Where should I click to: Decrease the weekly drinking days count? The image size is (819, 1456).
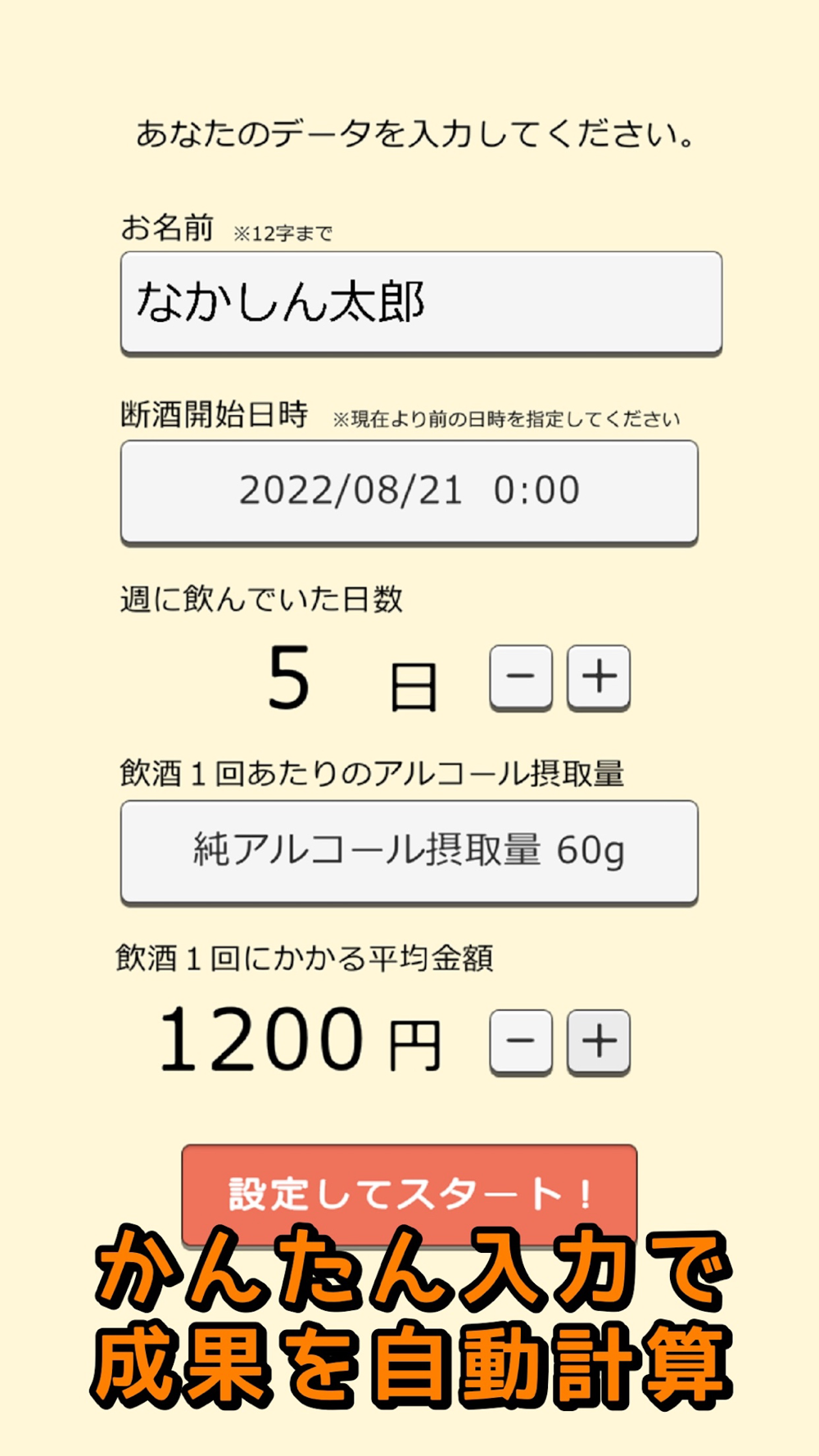tap(521, 676)
